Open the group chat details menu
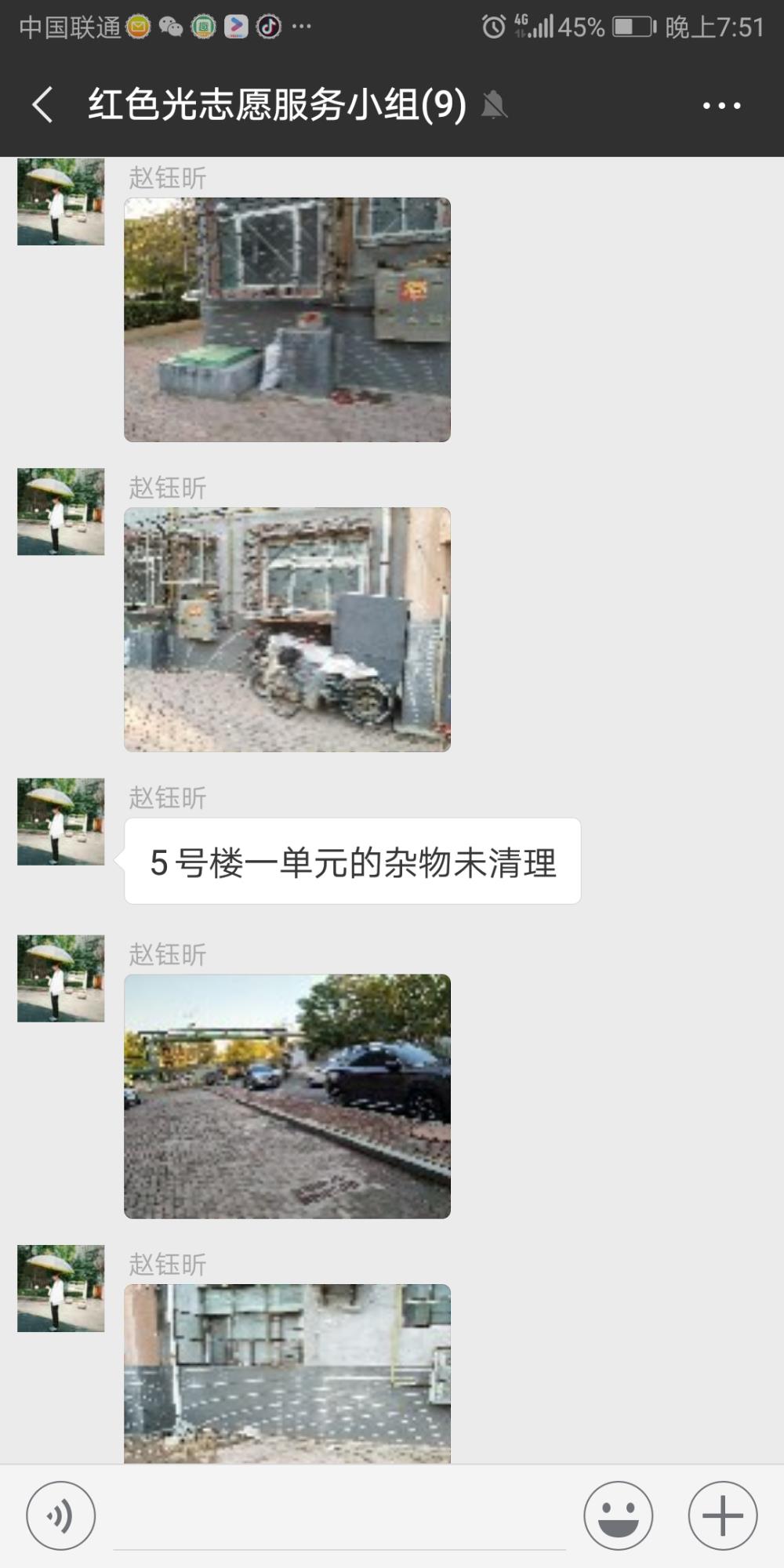Image resolution: width=784 pixels, height=1568 pixels. 721,105
